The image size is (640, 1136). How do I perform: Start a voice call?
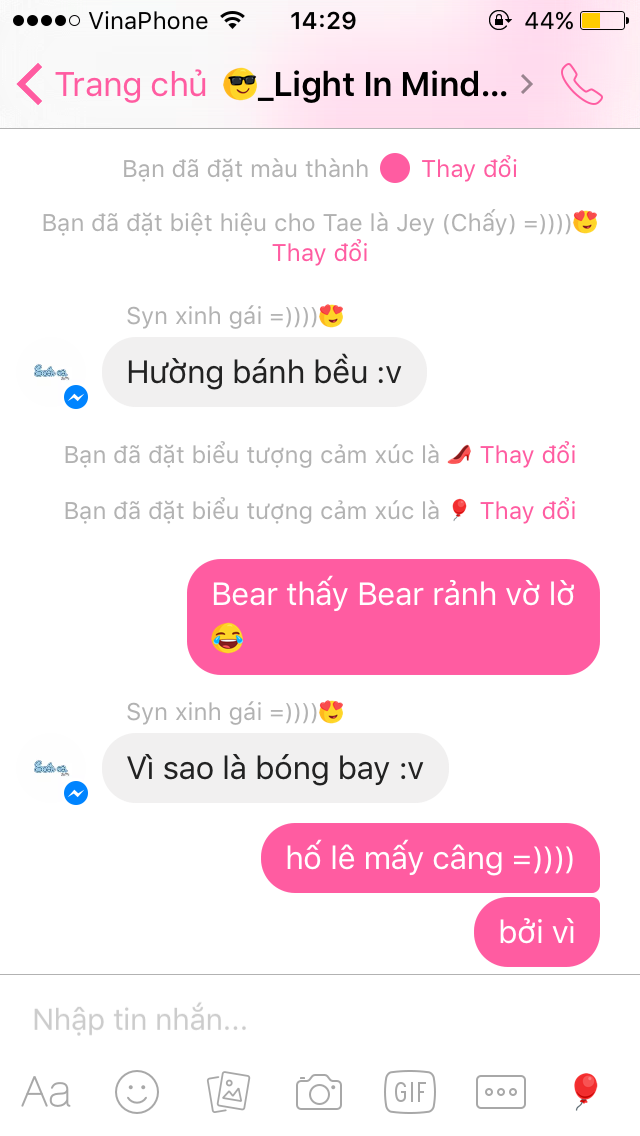point(581,85)
